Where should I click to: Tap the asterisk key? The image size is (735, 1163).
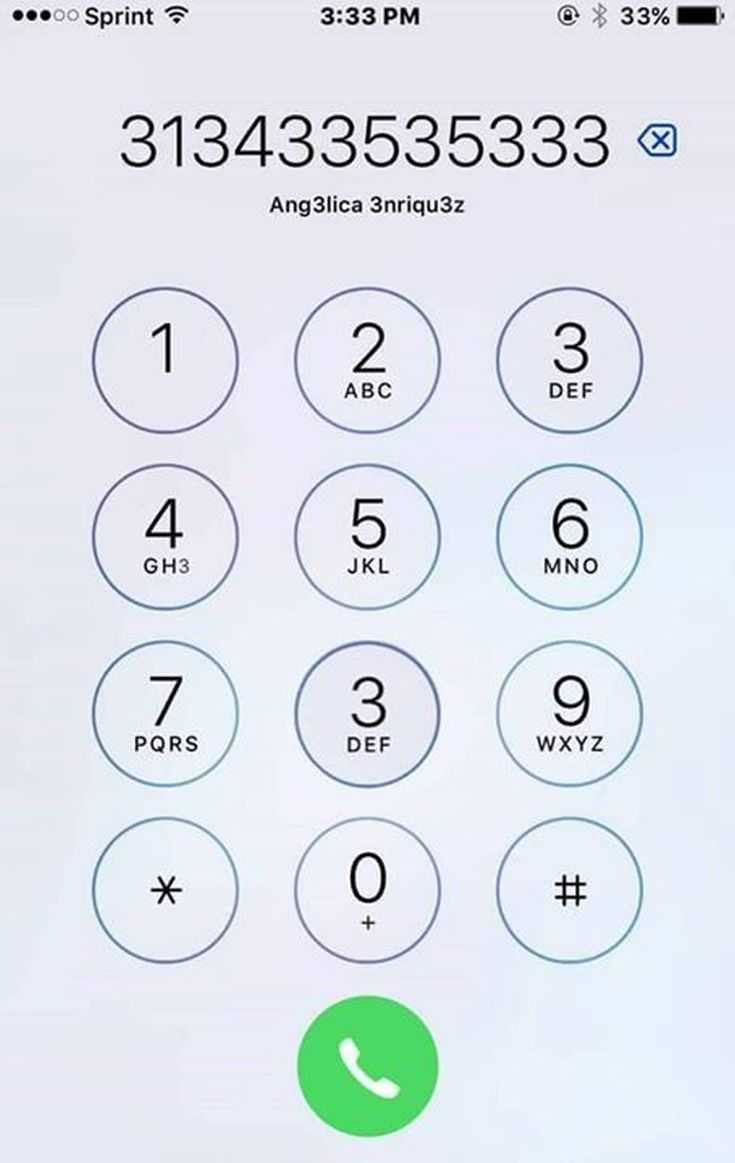(x=165, y=890)
